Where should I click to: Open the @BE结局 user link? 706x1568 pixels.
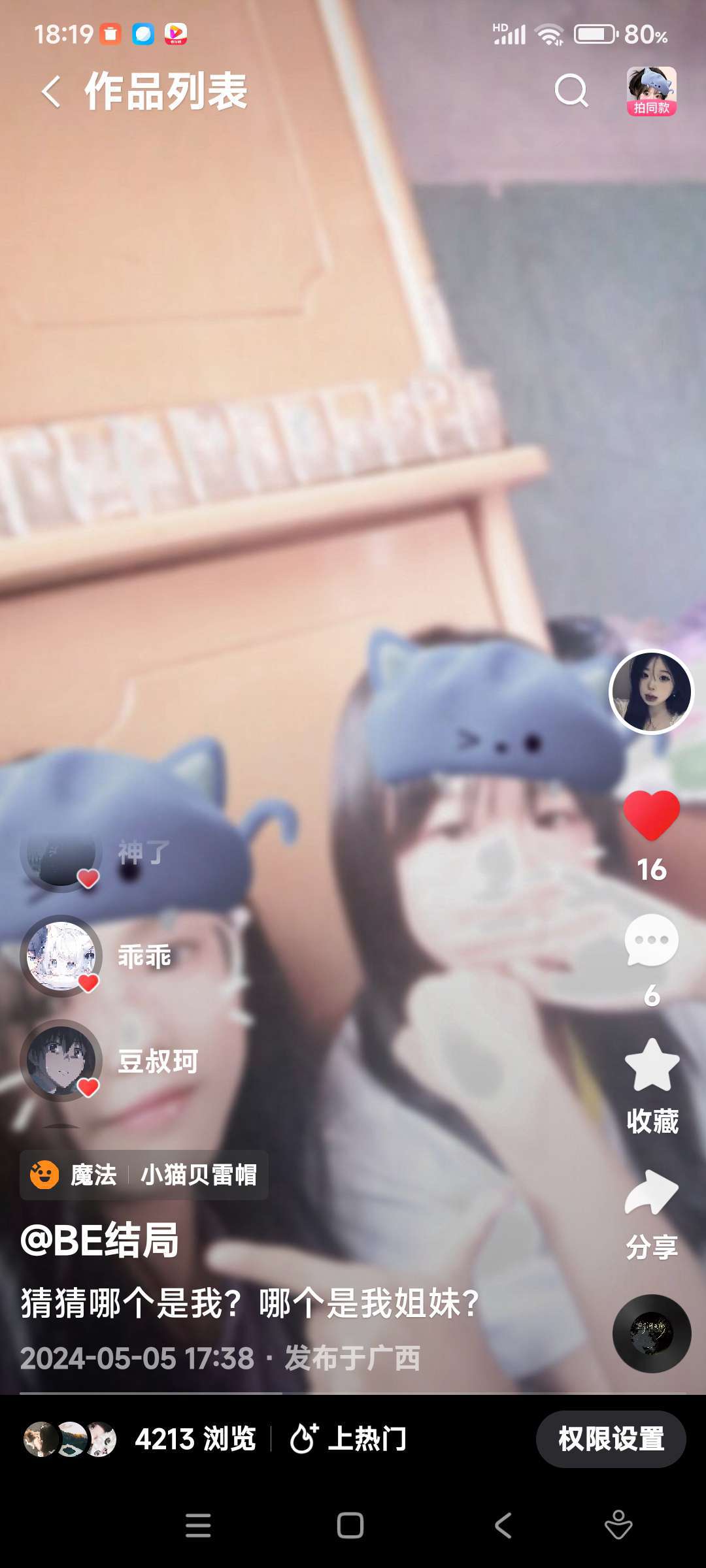point(99,1240)
